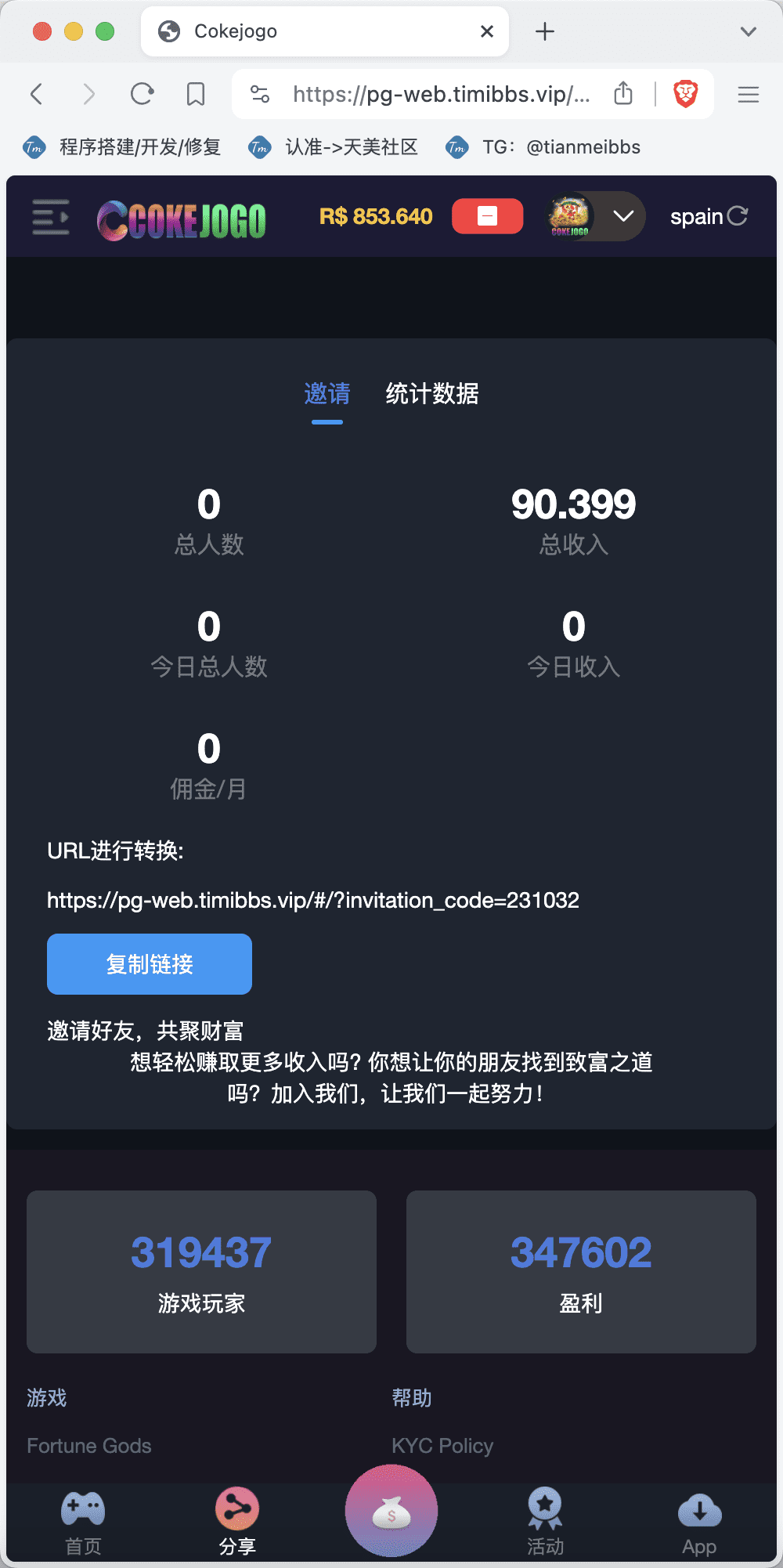
Task: Open browser share icon in address bar
Action: [623, 94]
